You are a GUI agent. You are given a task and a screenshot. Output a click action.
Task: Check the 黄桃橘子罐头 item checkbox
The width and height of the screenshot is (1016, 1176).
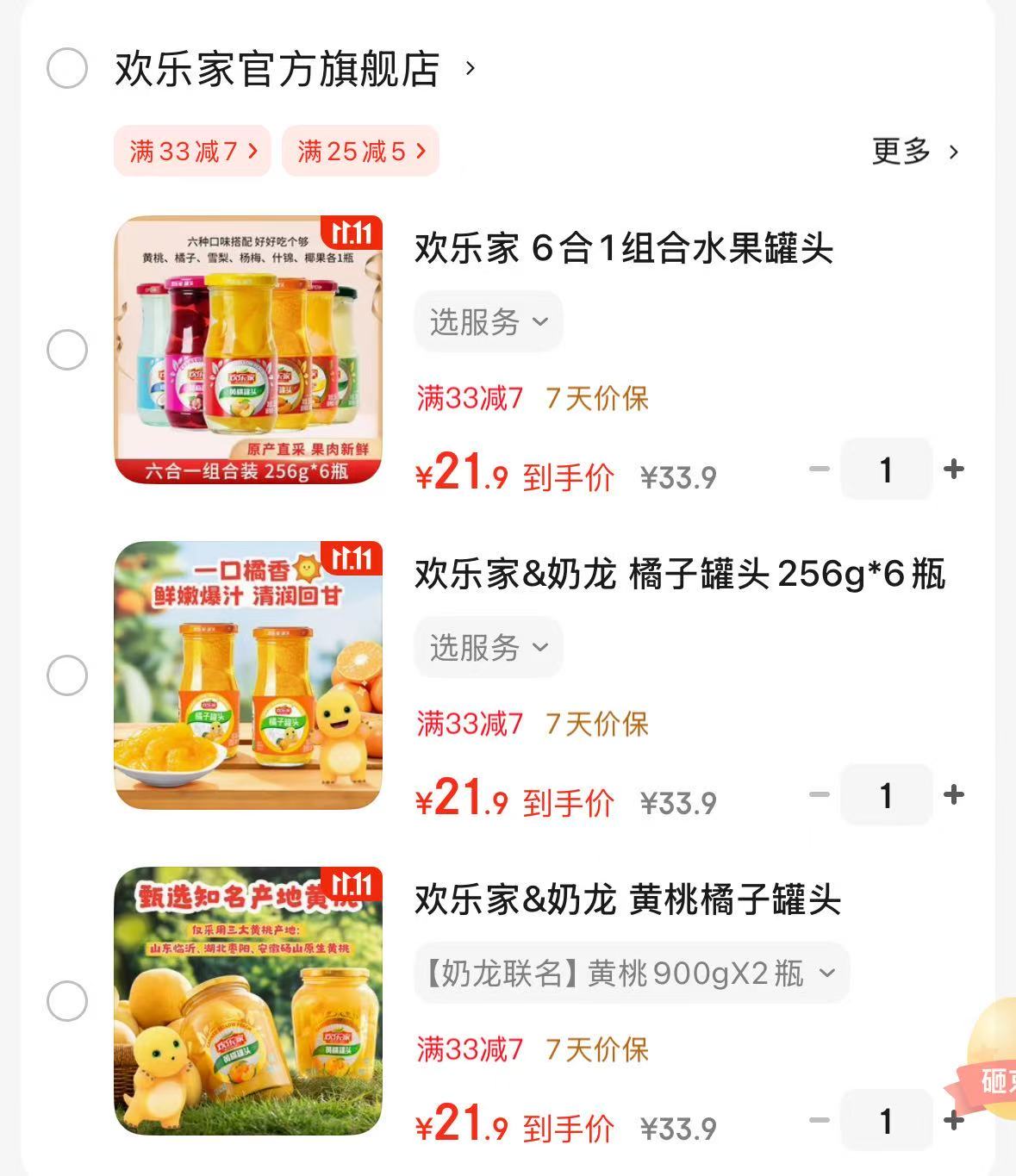67,1001
